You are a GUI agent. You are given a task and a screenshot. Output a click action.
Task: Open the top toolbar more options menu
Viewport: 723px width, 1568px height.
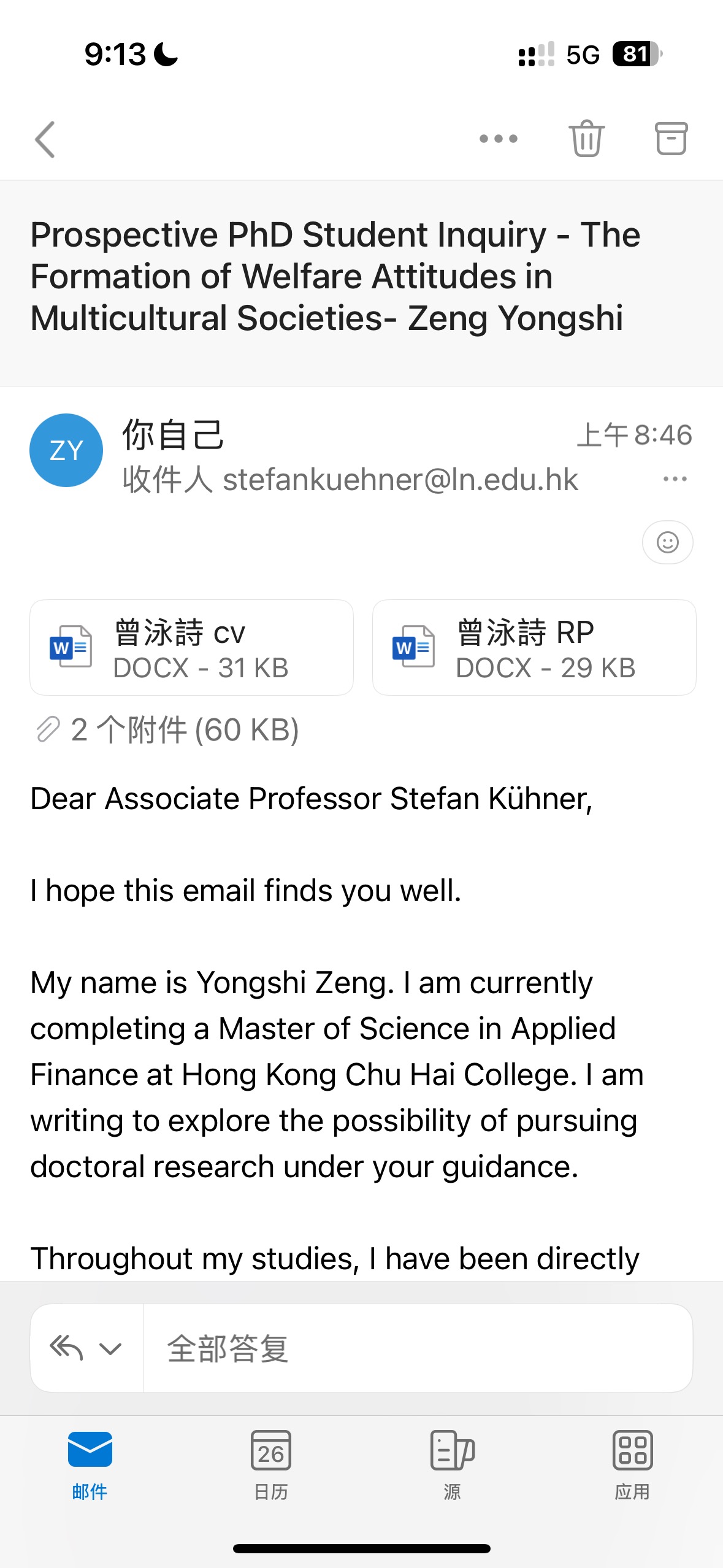[x=498, y=139]
